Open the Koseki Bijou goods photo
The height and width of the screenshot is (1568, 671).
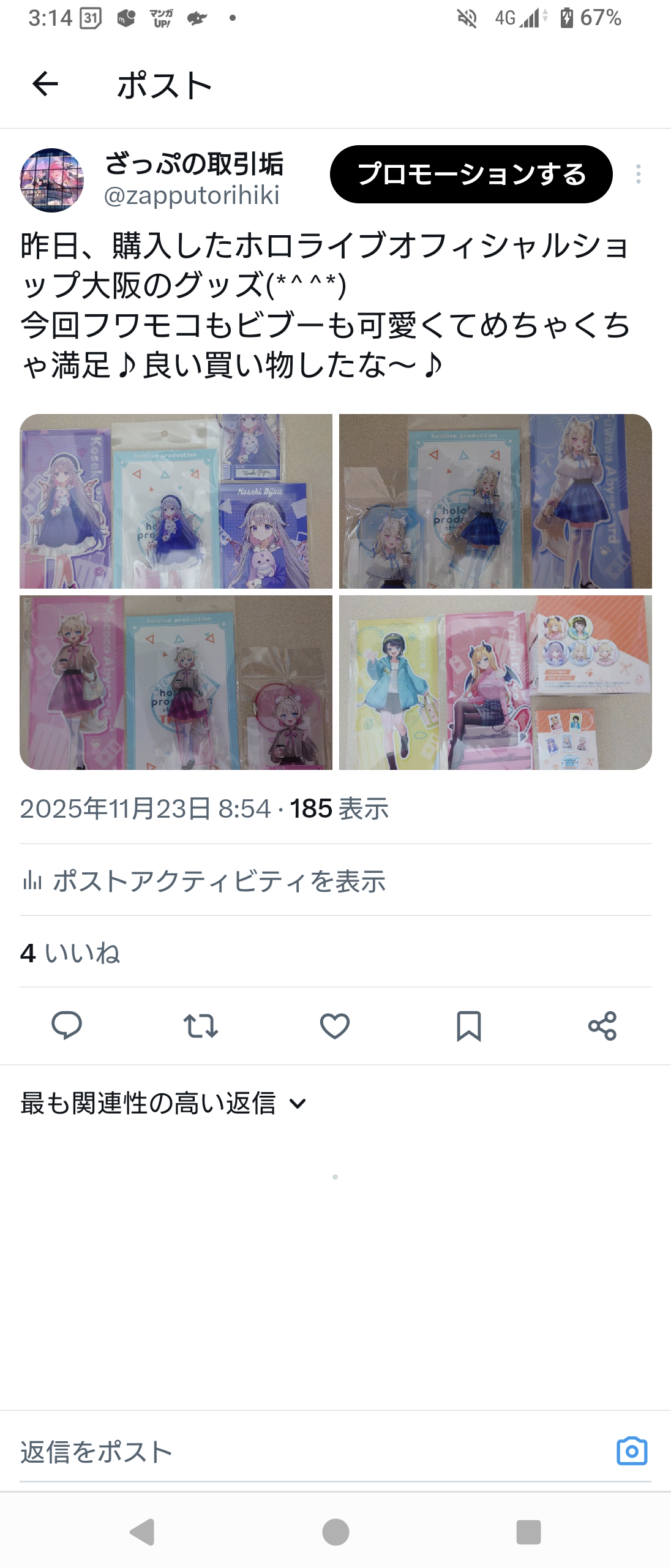(x=176, y=501)
